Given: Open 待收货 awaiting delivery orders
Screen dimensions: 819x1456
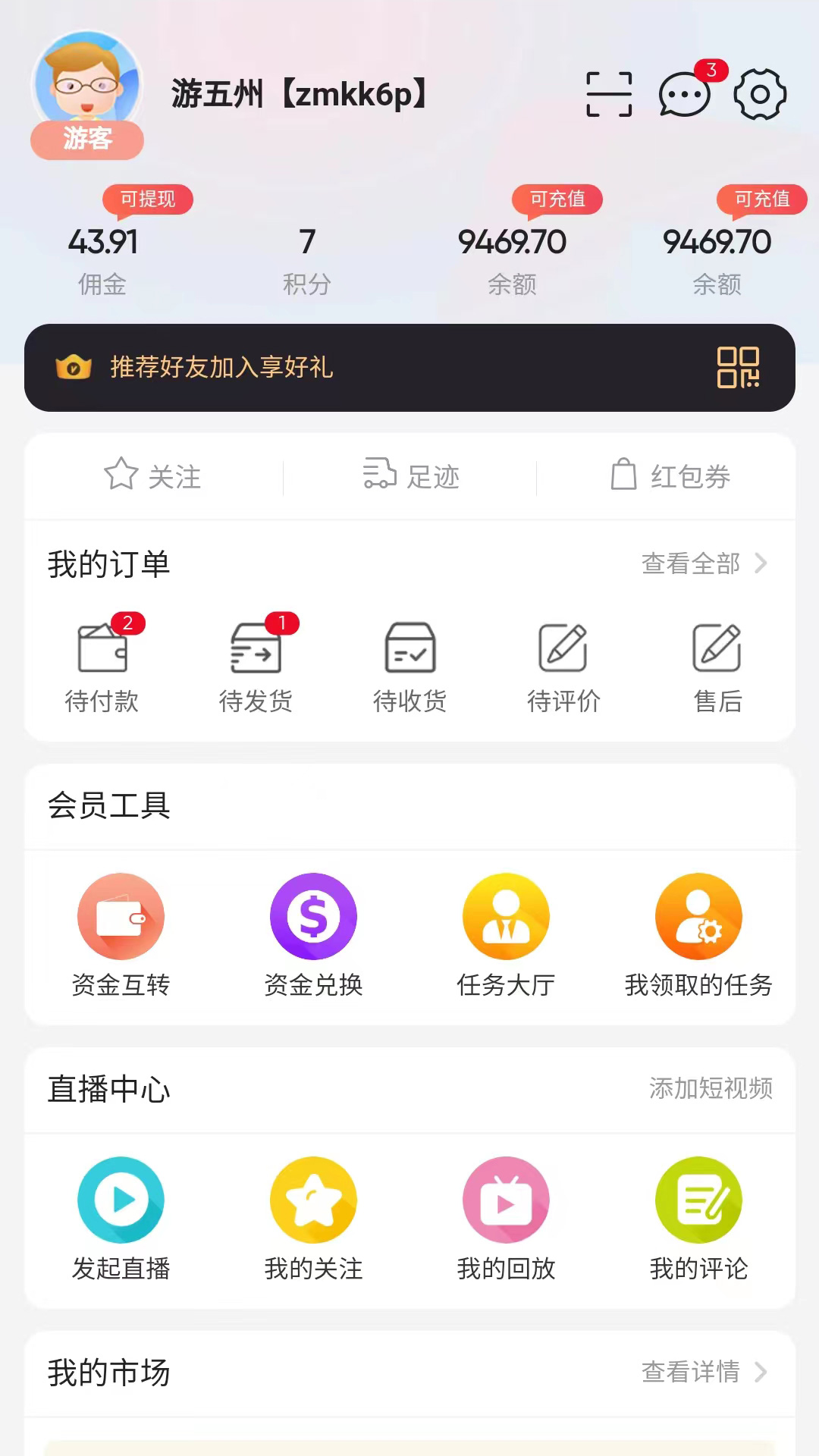Looking at the screenshot, I should pos(410,664).
